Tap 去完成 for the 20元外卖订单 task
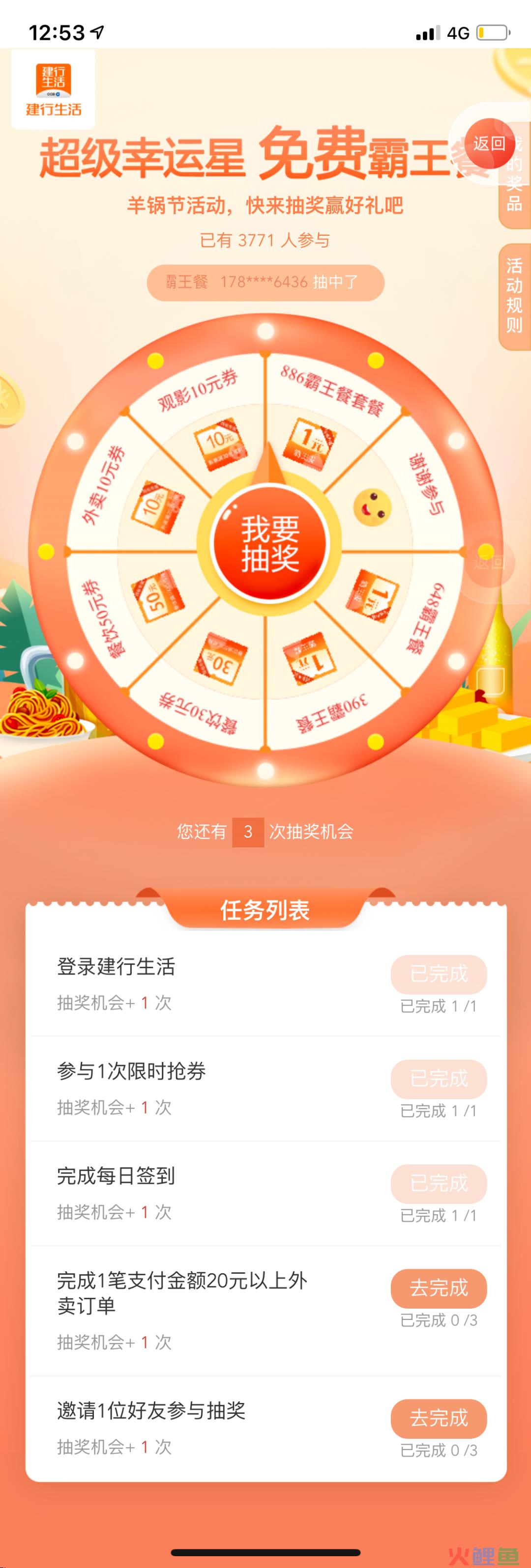Screen dimensions: 531x1568 pos(439,1288)
